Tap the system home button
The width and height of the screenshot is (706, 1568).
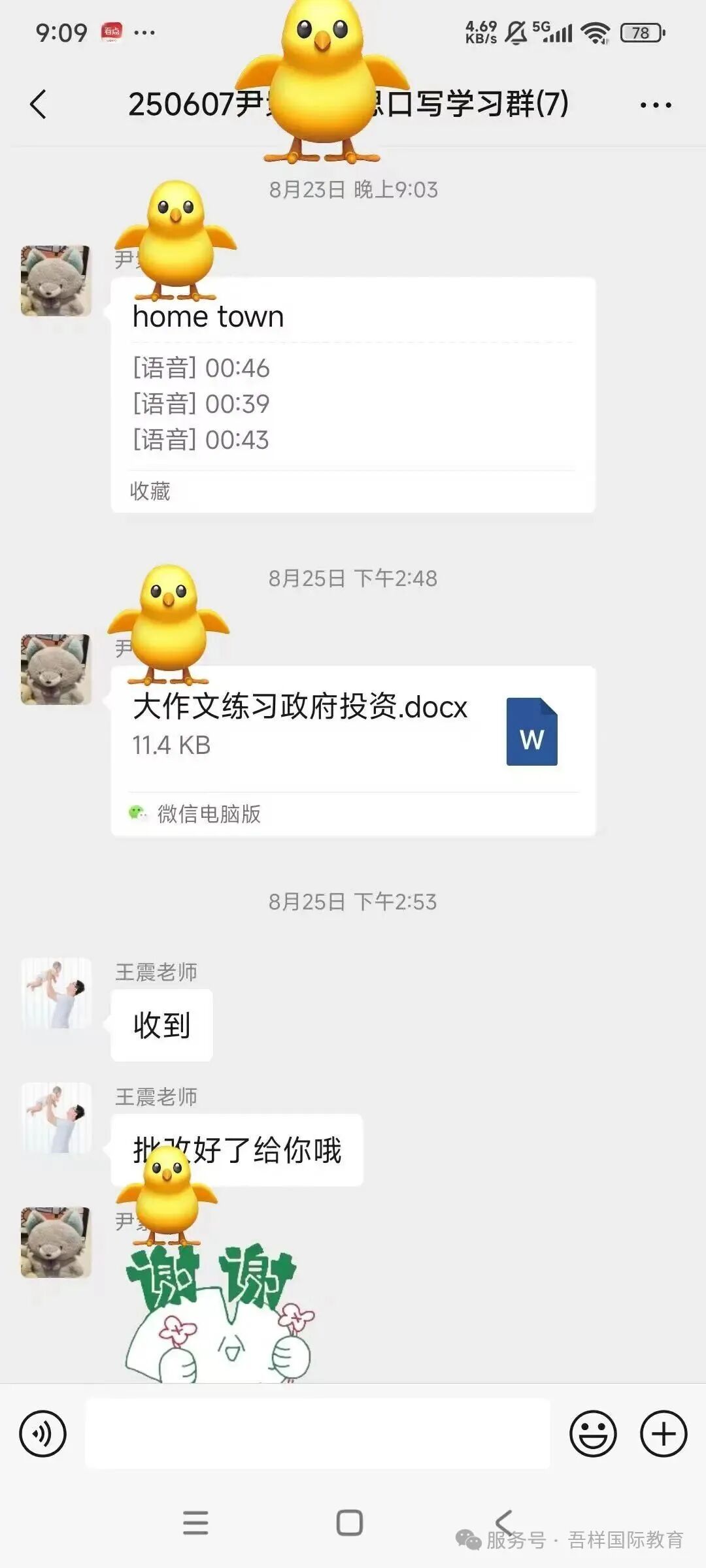coord(350,1522)
